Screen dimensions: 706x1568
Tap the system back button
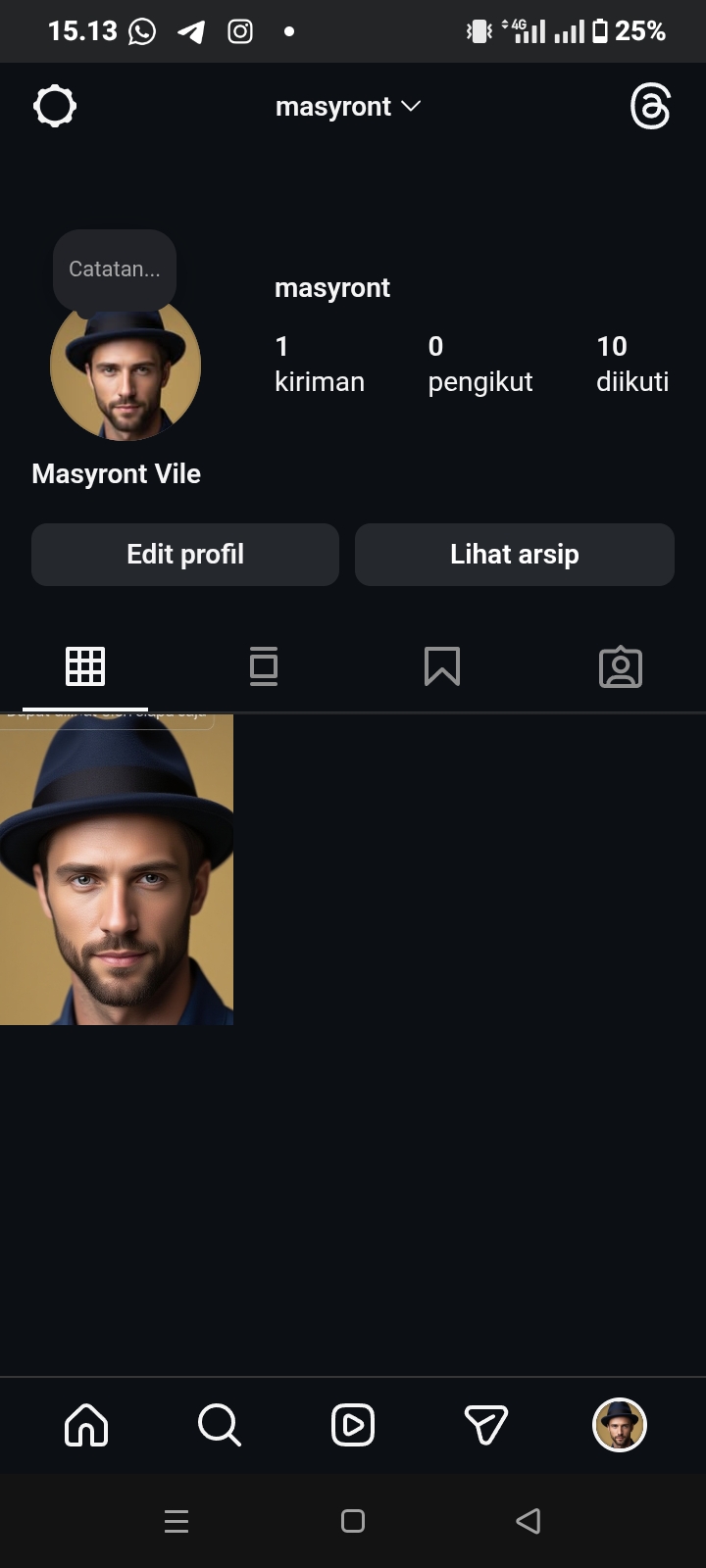(529, 1521)
